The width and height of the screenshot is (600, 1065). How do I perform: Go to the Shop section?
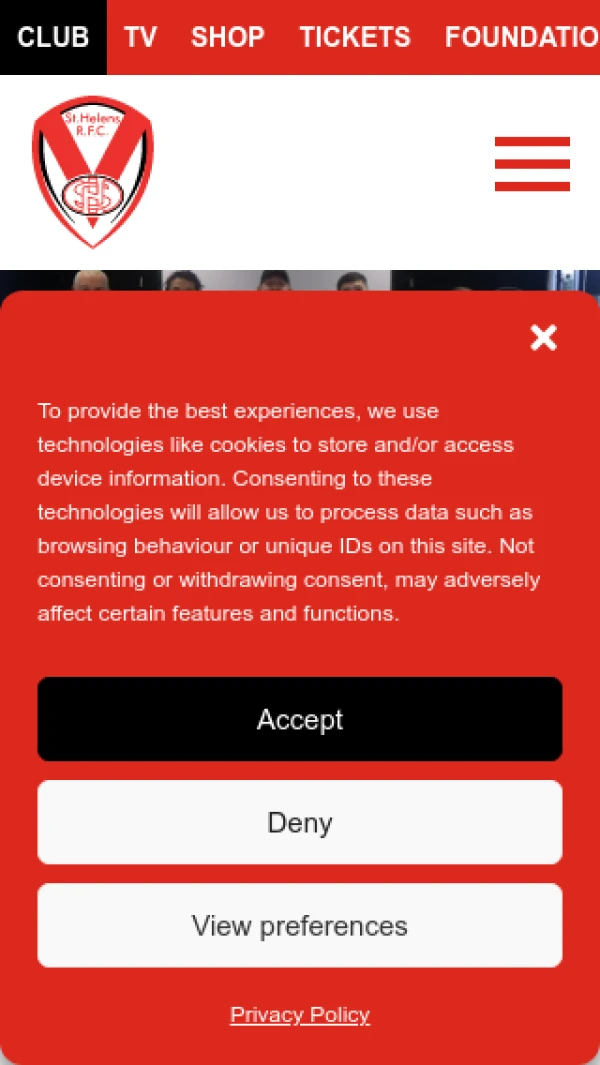tap(228, 37)
